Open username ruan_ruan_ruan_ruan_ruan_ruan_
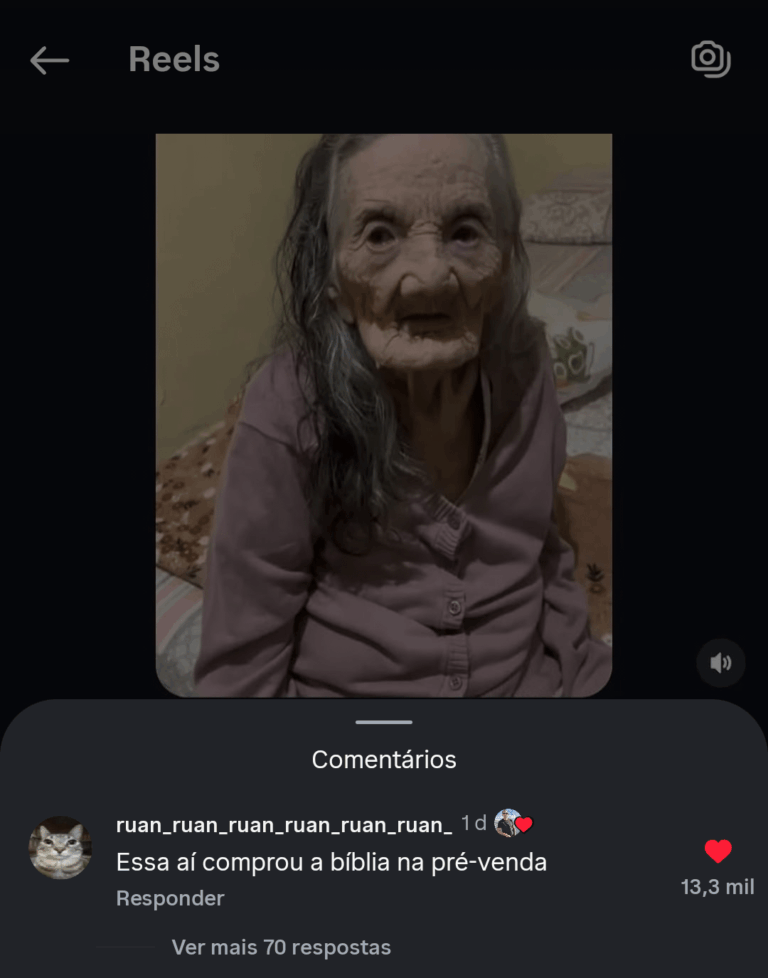The width and height of the screenshot is (768, 978). [284, 824]
